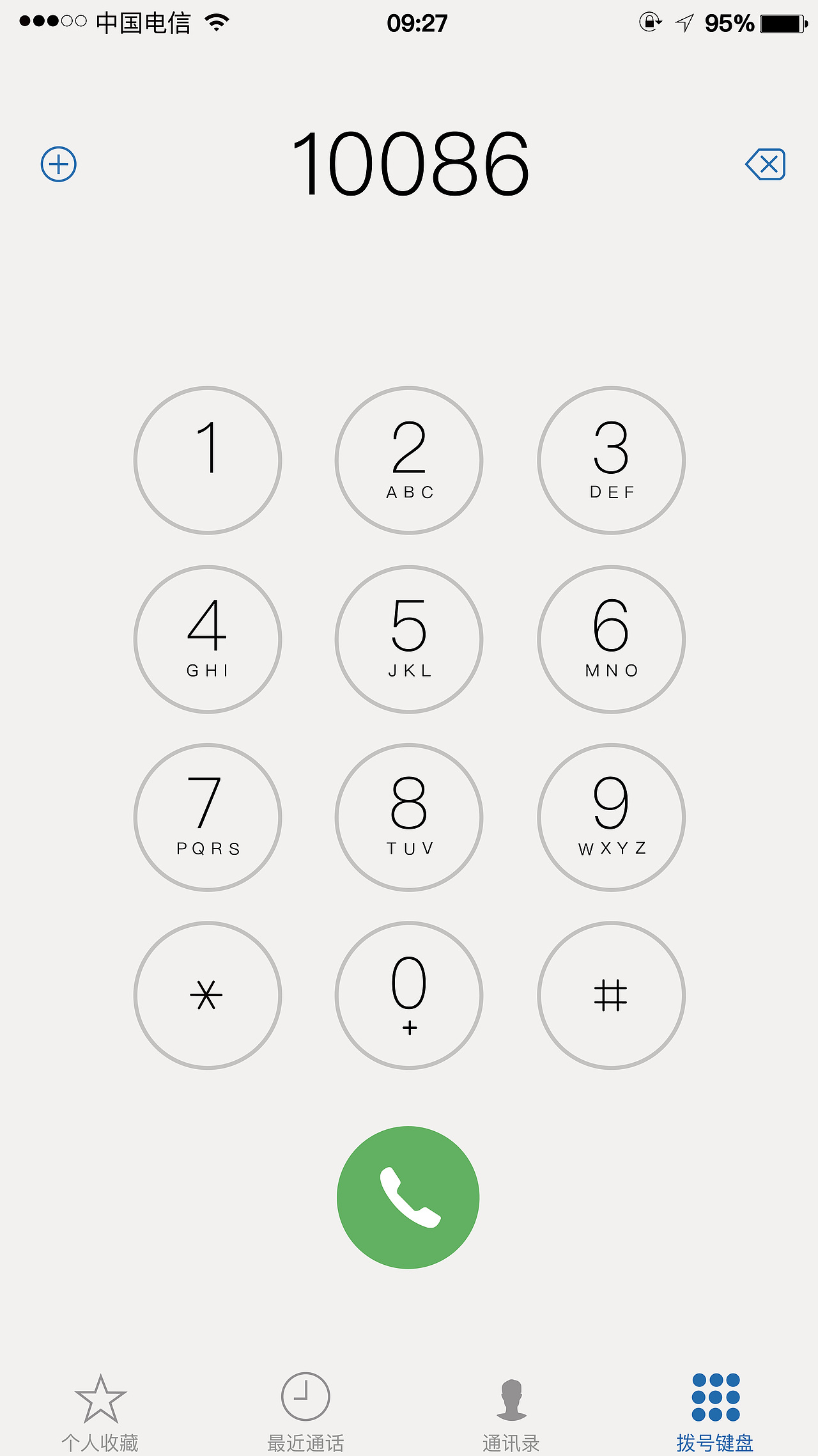Dial digit 4 GHI
Screen dimensions: 818x1456
point(208,639)
